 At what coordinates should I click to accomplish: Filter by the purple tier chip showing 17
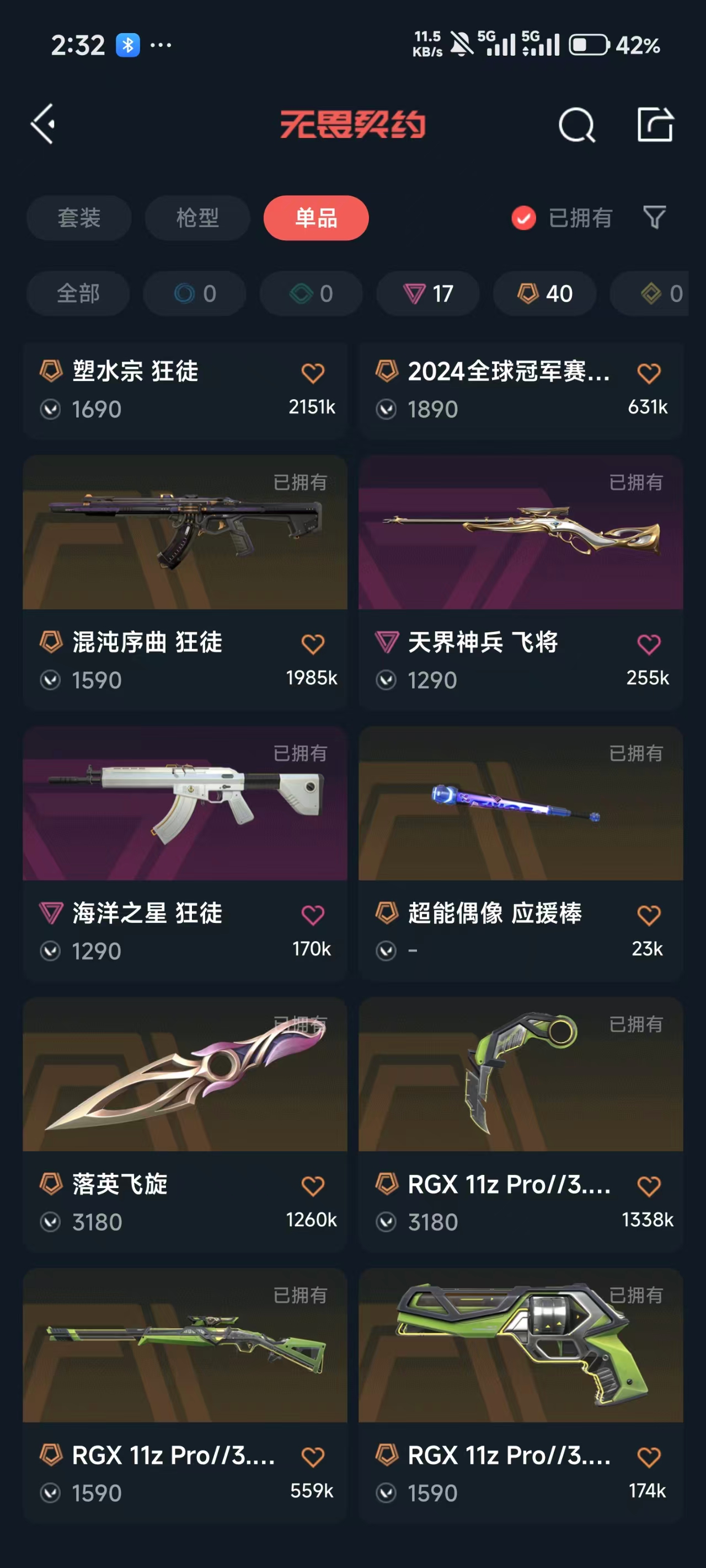click(x=427, y=293)
